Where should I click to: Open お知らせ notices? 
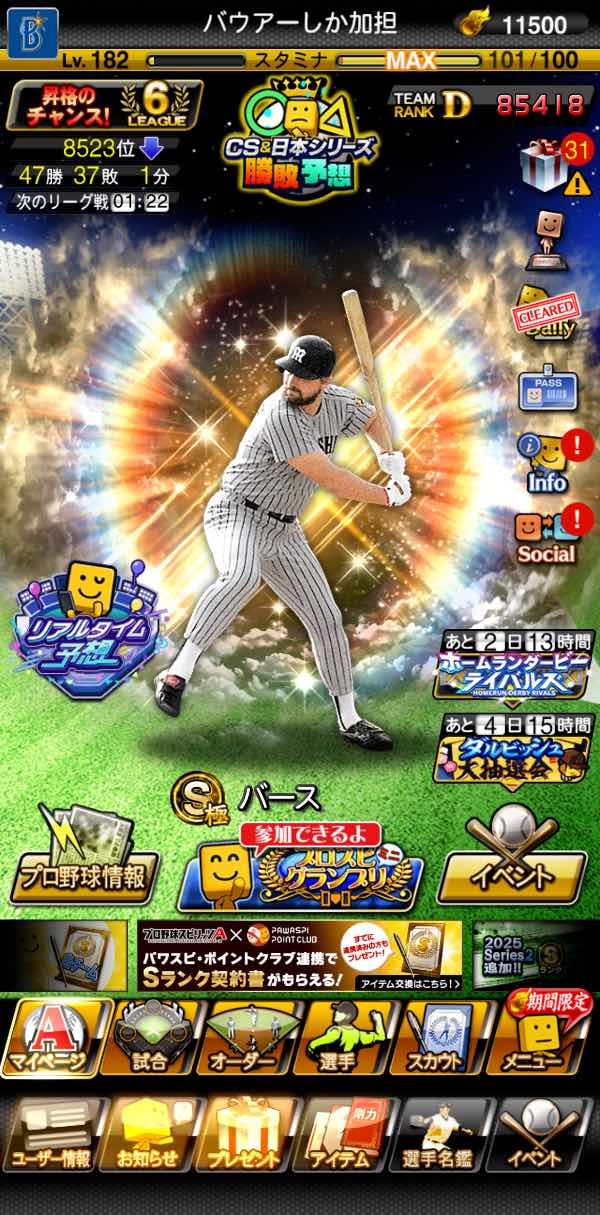[150, 1137]
